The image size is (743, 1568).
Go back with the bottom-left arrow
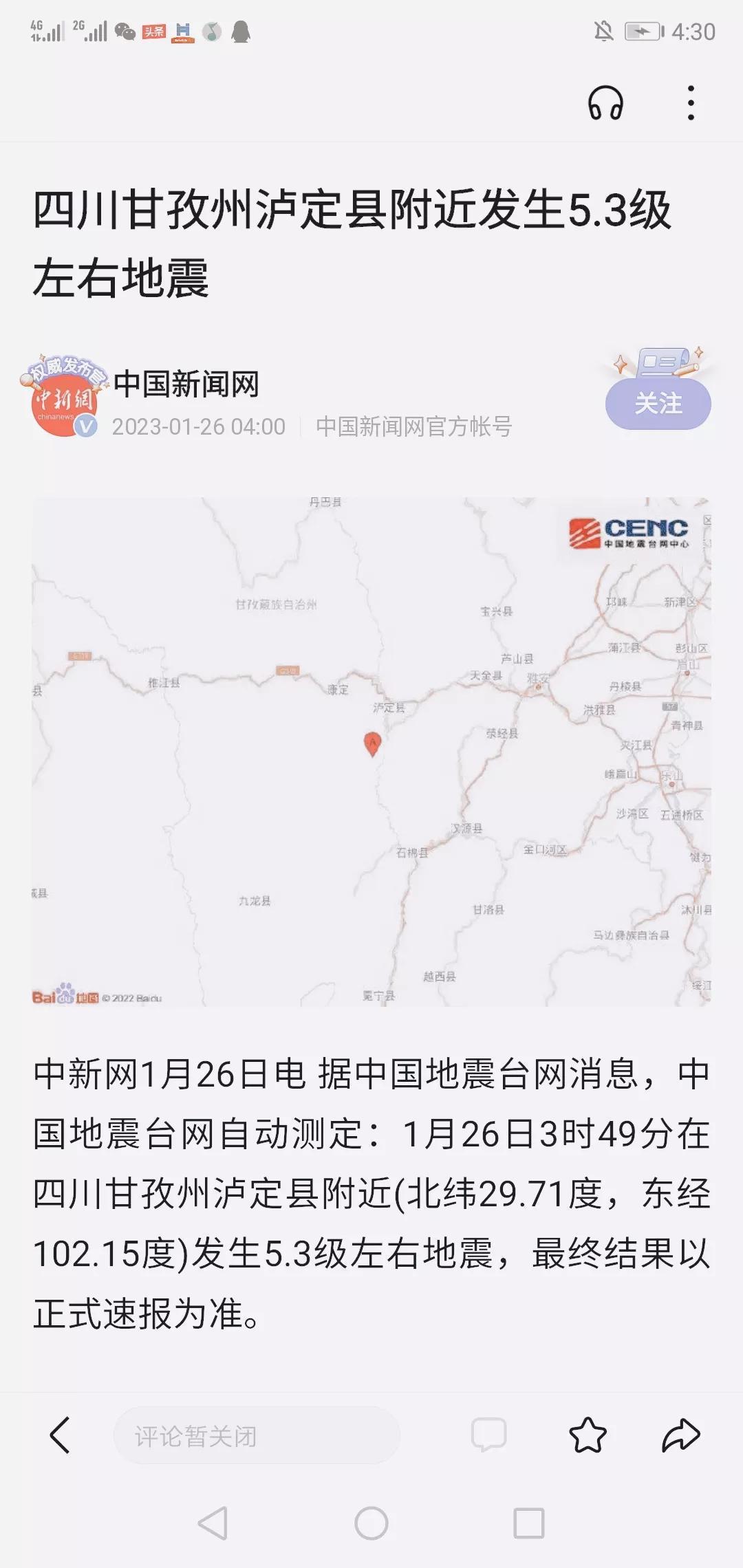[61, 1435]
